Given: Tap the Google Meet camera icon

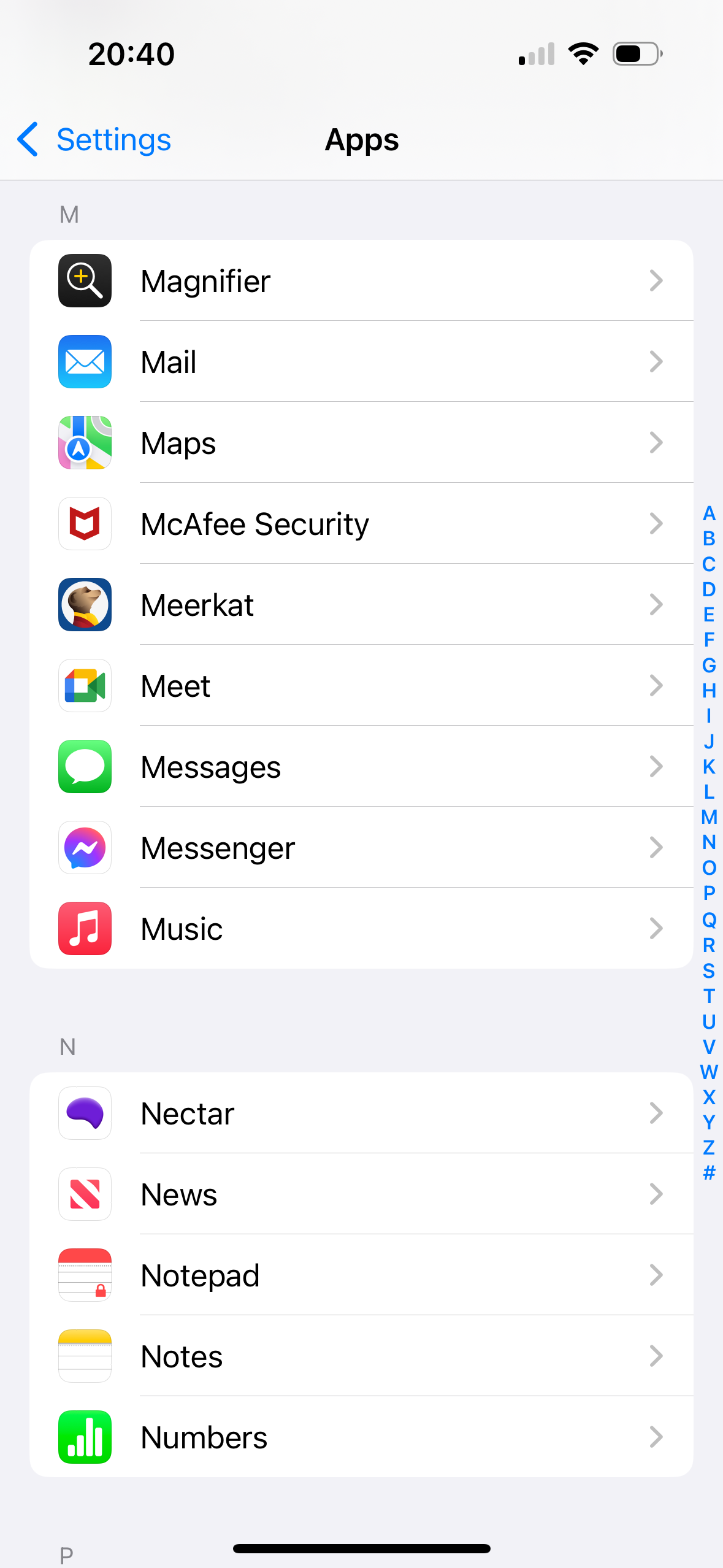Looking at the screenshot, I should (x=85, y=686).
